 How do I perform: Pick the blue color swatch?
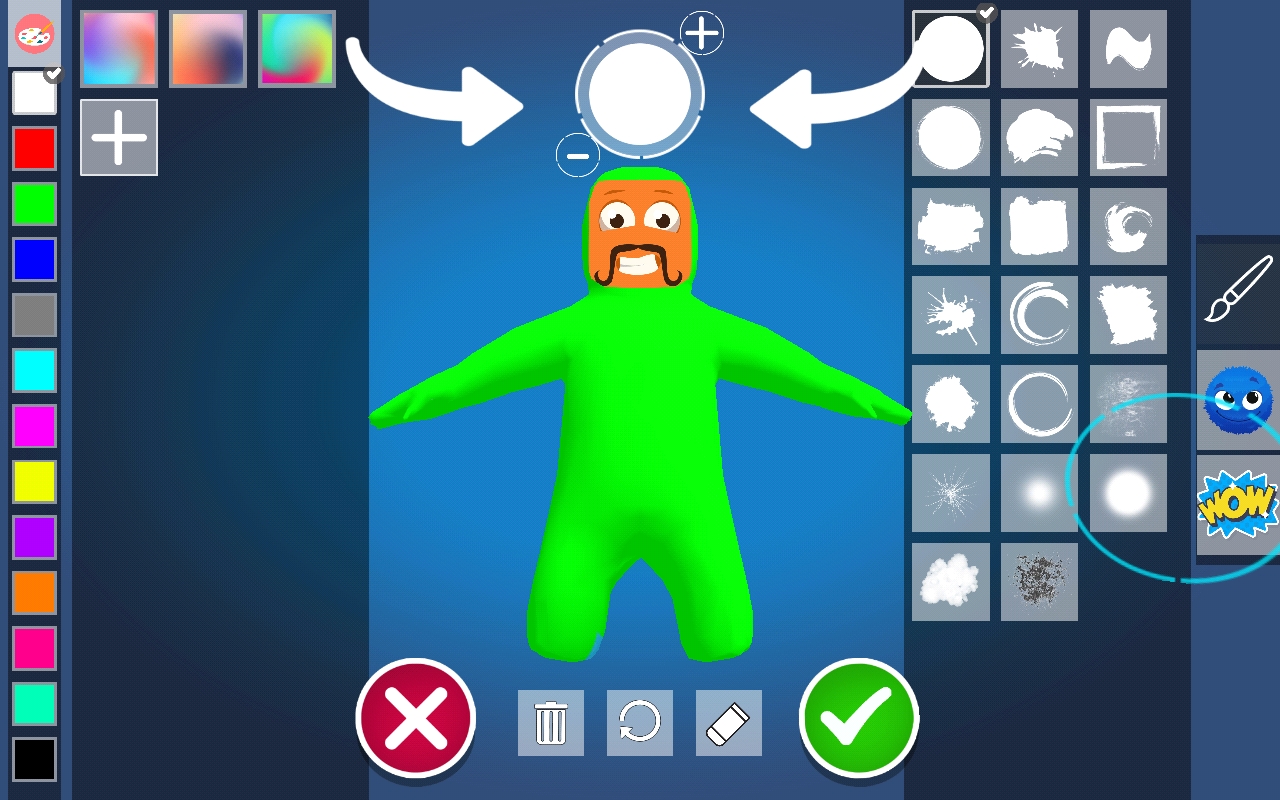pos(34,260)
